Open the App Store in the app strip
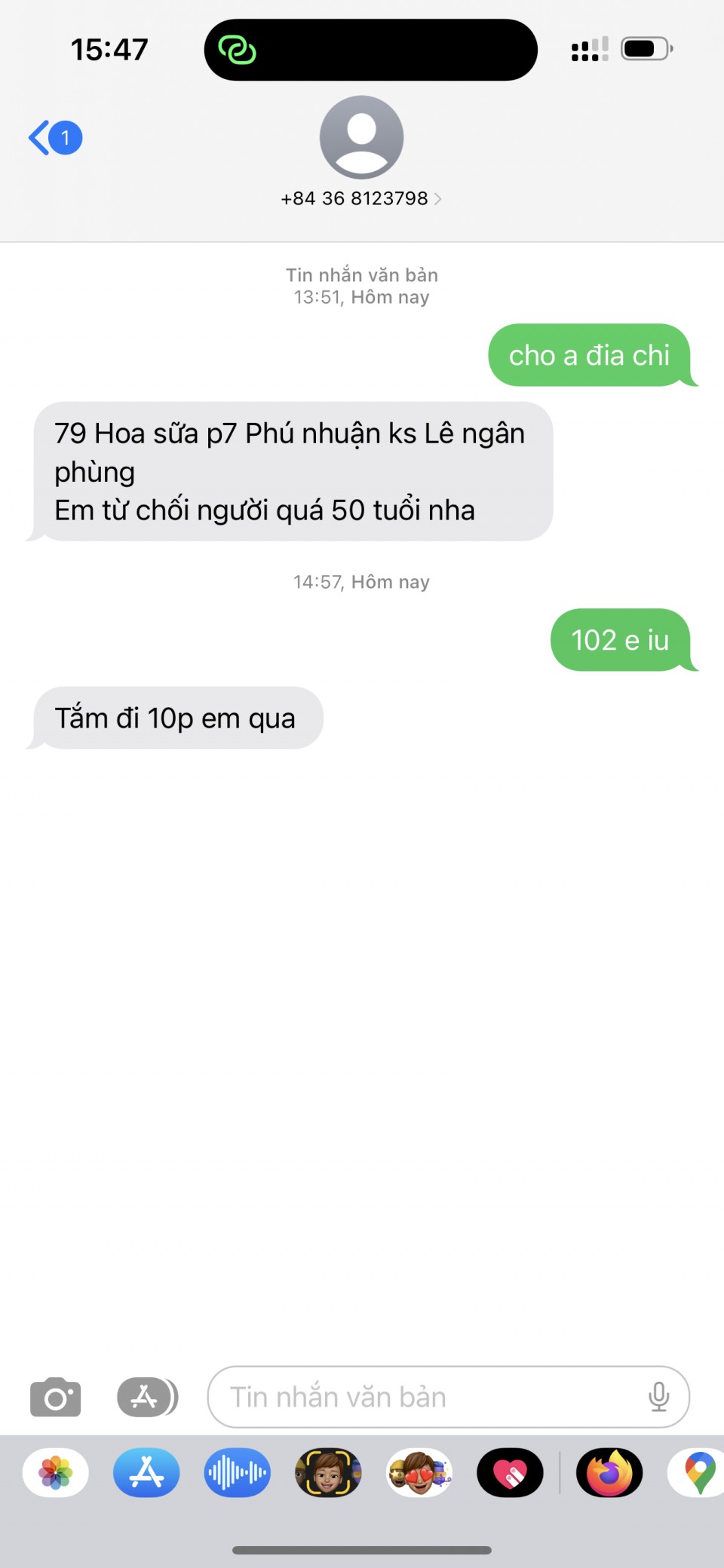Image resolution: width=724 pixels, height=1568 pixels. (x=146, y=1472)
